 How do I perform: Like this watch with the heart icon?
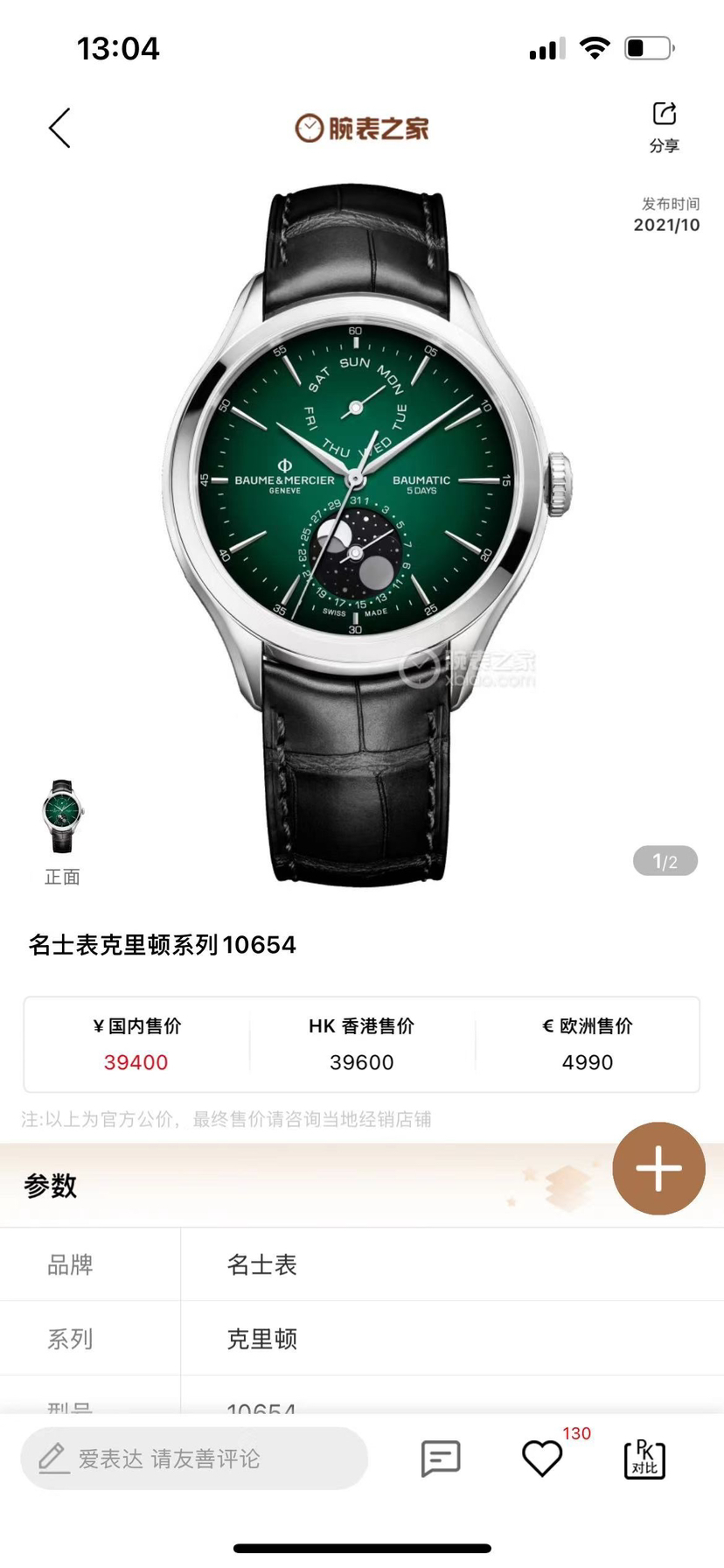pyautogui.click(x=542, y=1459)
